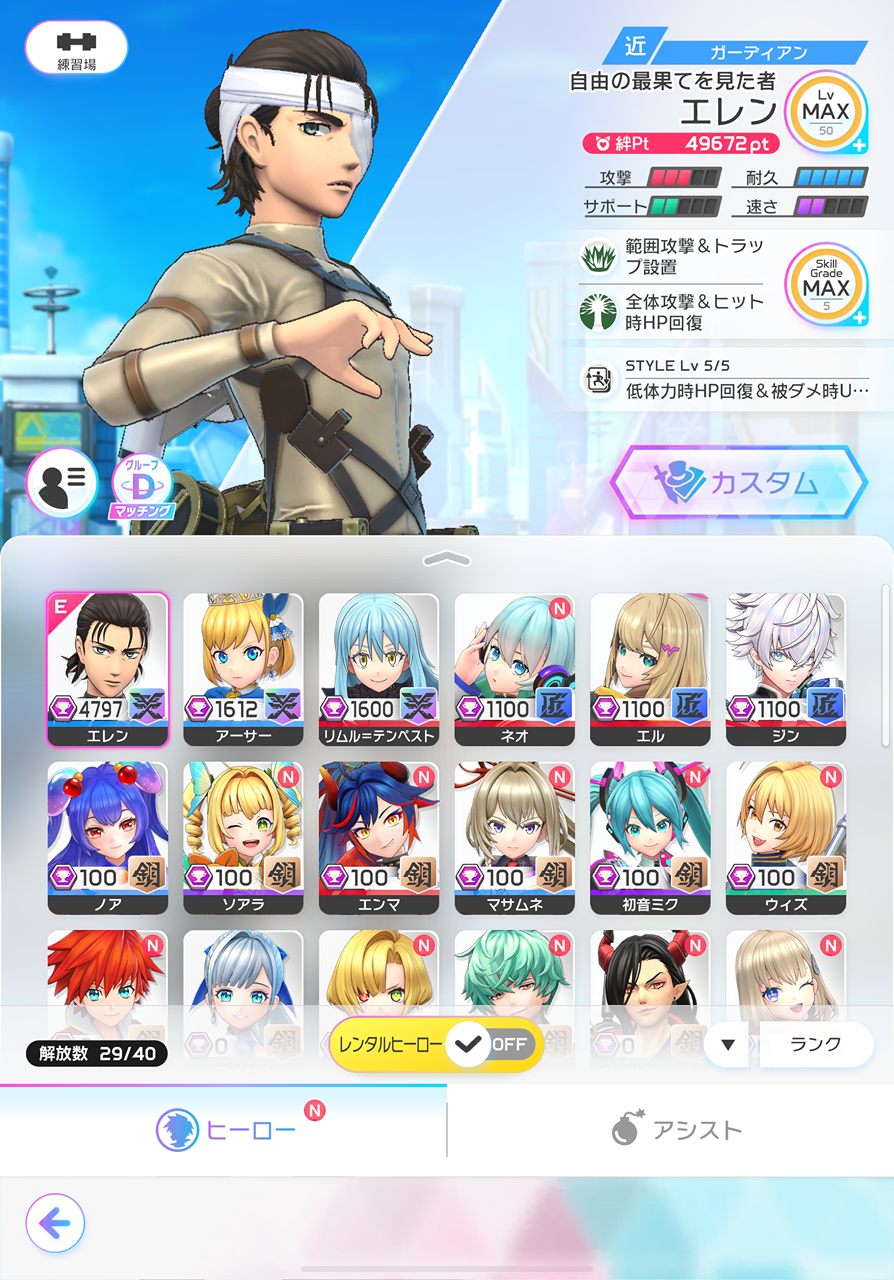Select hero アーサー

coord(243,668)
